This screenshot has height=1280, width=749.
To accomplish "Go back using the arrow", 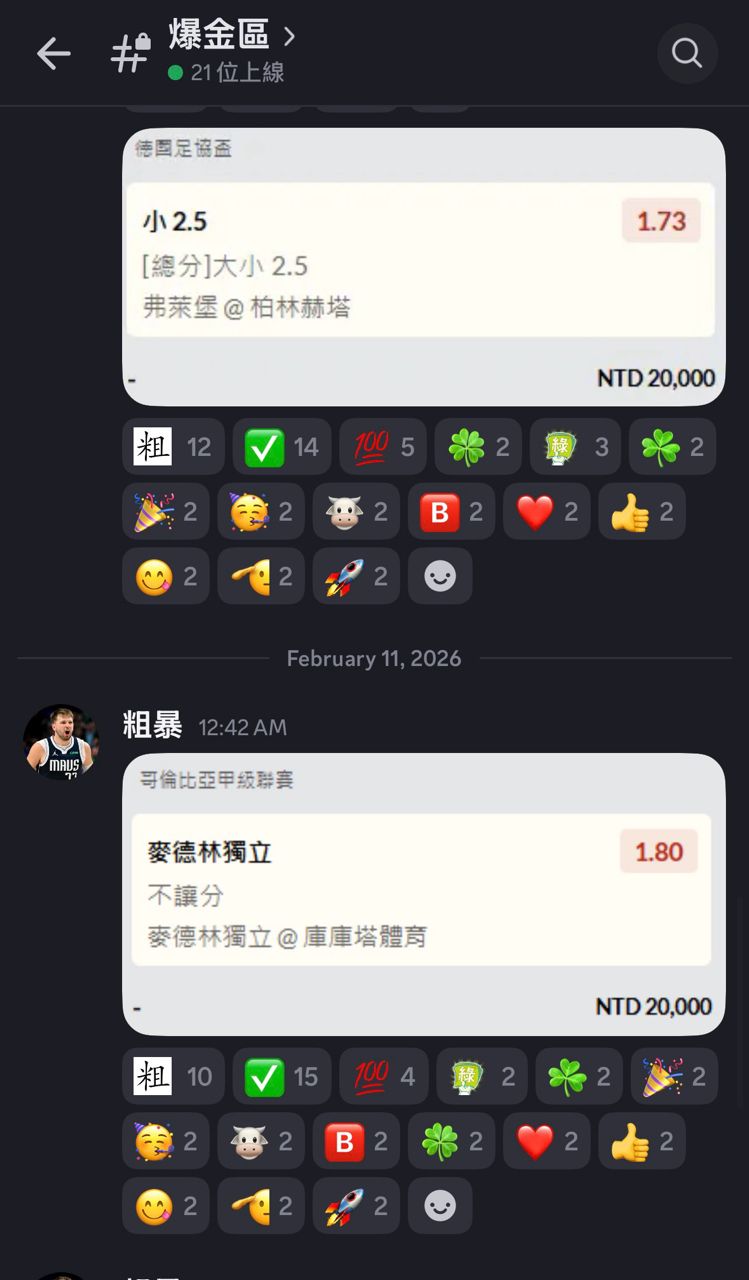I will (x=53, y=54).
